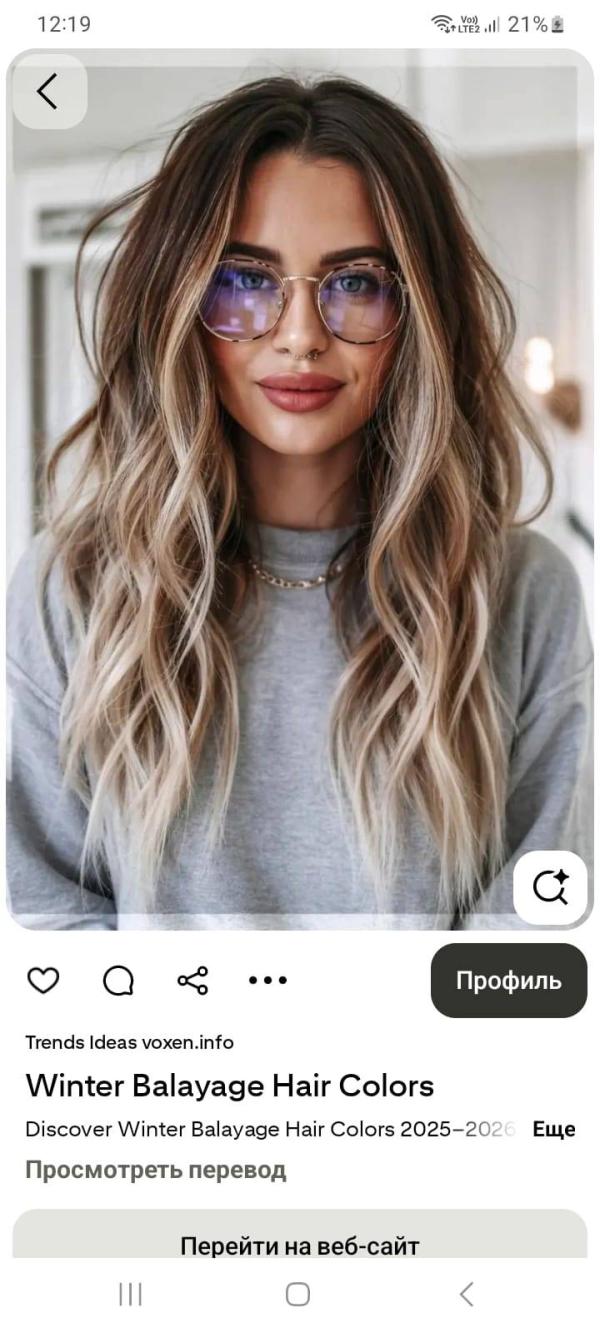600x1332 pixels.
Task: Open the comments bubble
Action: pos(118,981)
